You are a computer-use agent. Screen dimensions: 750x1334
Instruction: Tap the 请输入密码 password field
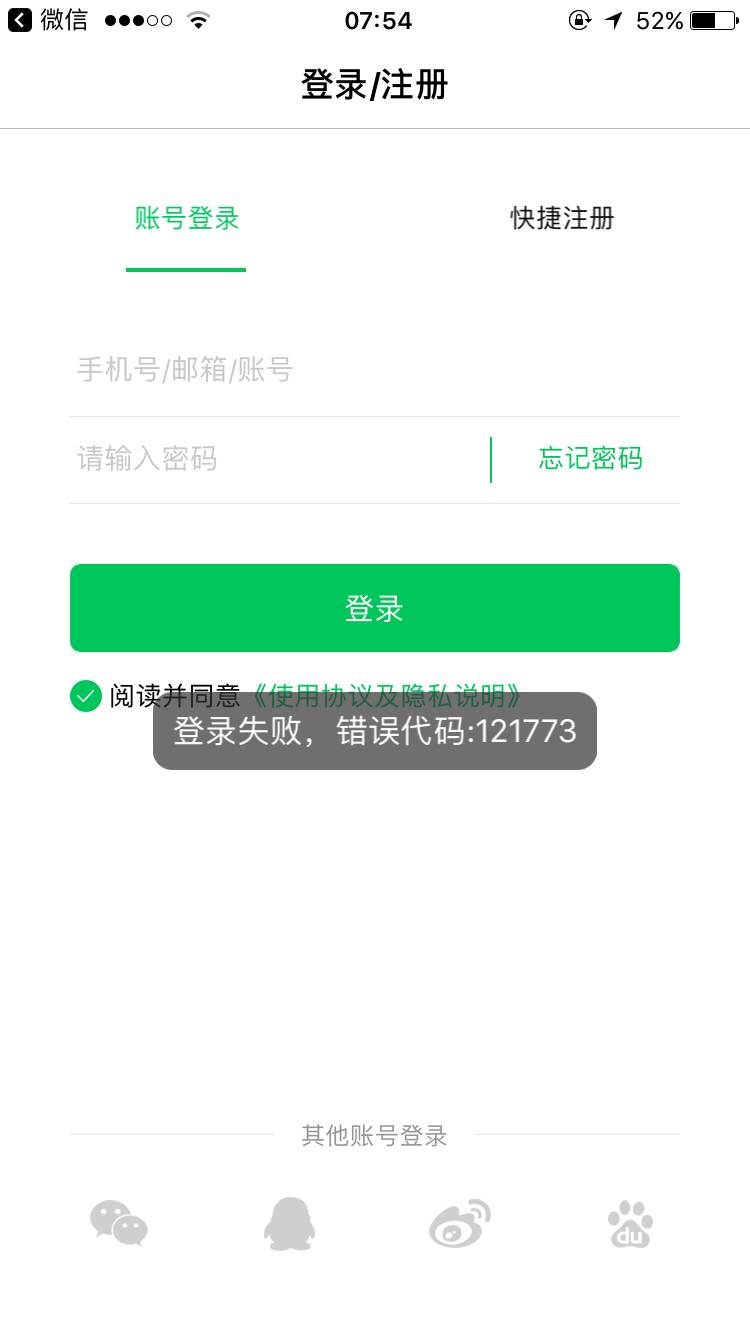(x=275, y=460)
